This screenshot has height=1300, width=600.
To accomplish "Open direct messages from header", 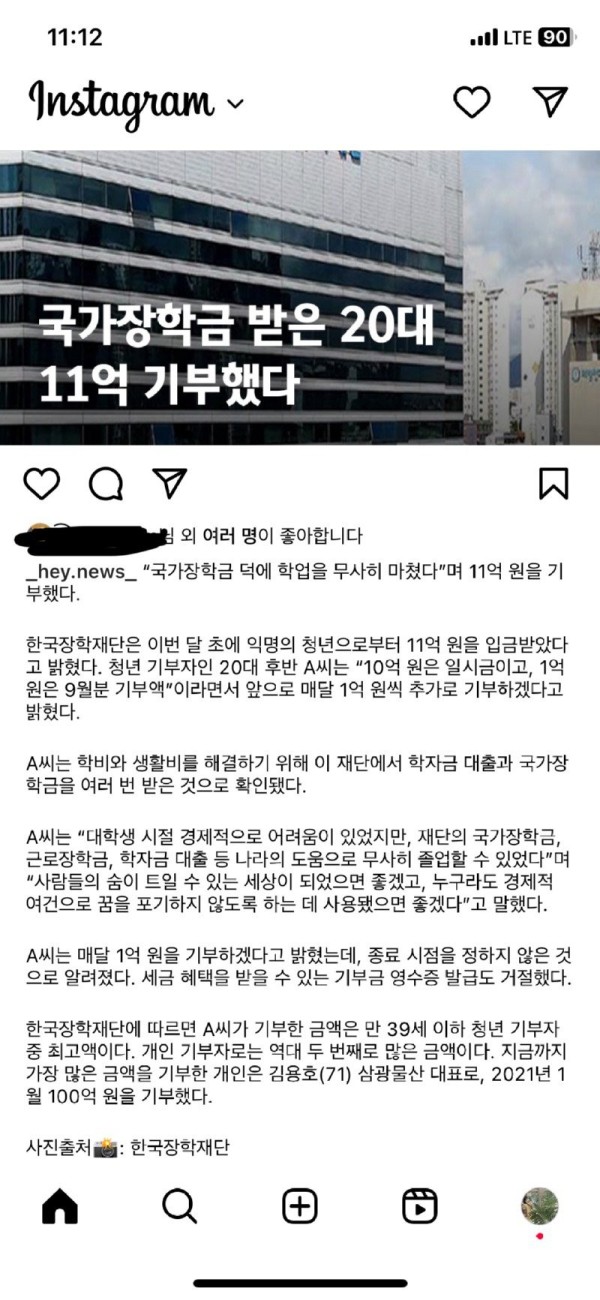I will click(549, 100).
